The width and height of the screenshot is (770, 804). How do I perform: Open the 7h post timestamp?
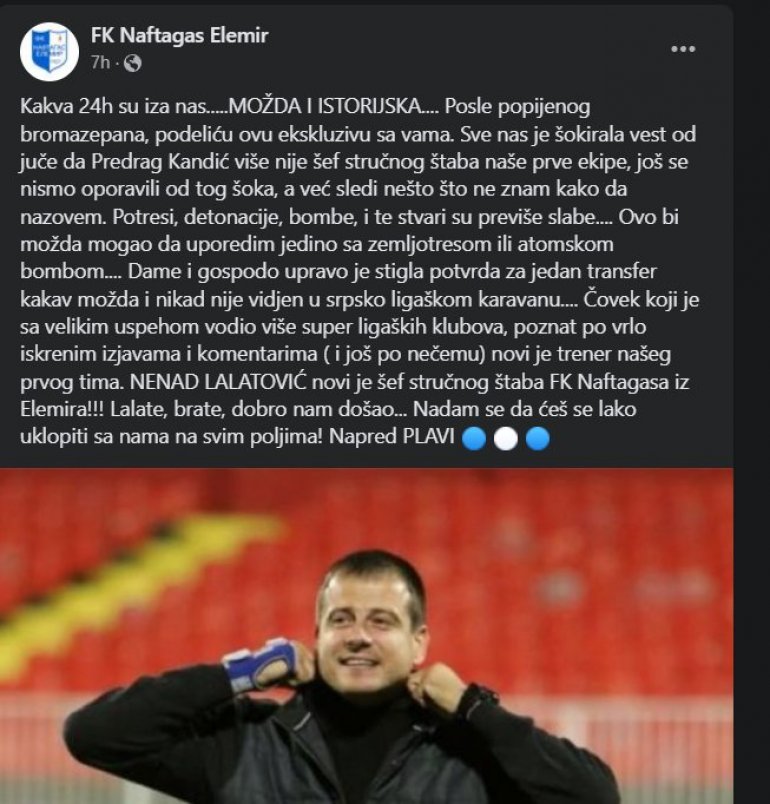click(x=100, y=62)
